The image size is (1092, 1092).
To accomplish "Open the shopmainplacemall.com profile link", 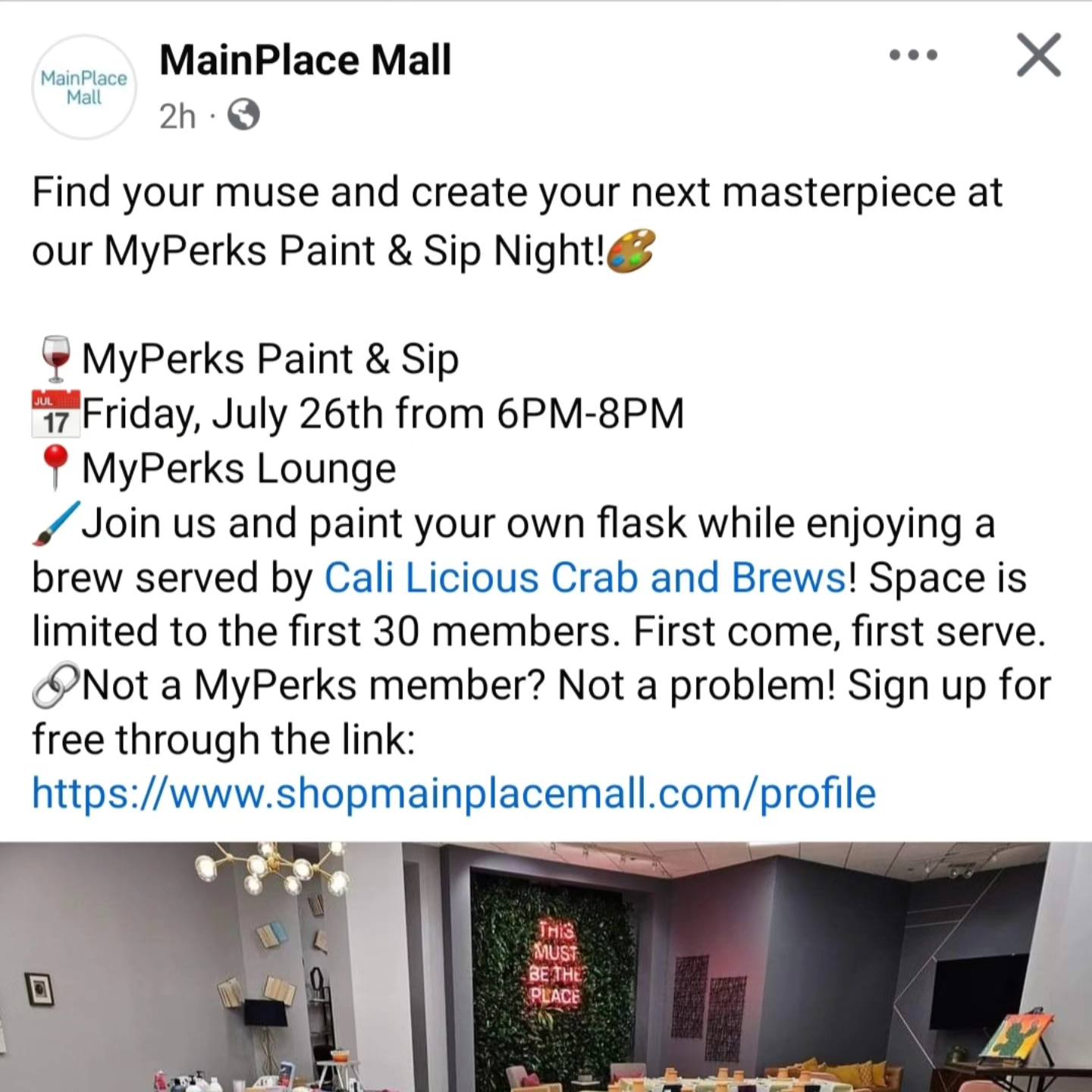I will coord(453,794).
